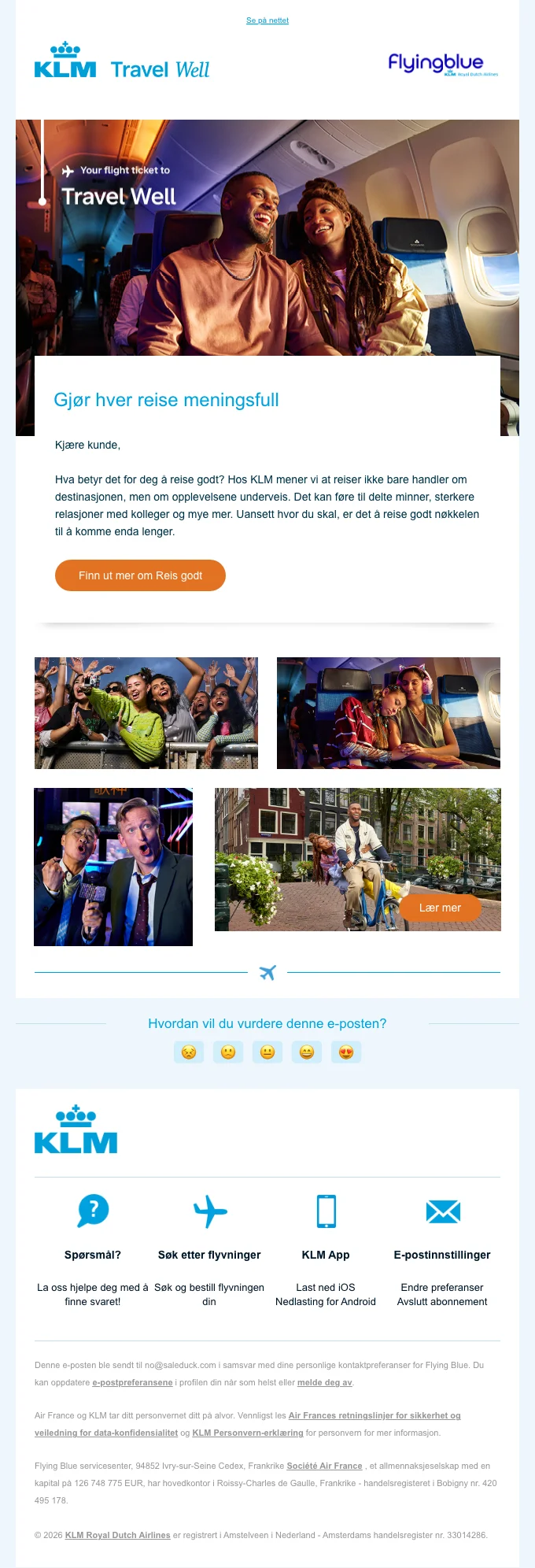Open 'KLM Royal Dutch Airlines' footer link
Viewport: 535px width, 1568px height.
point(118,1535)
